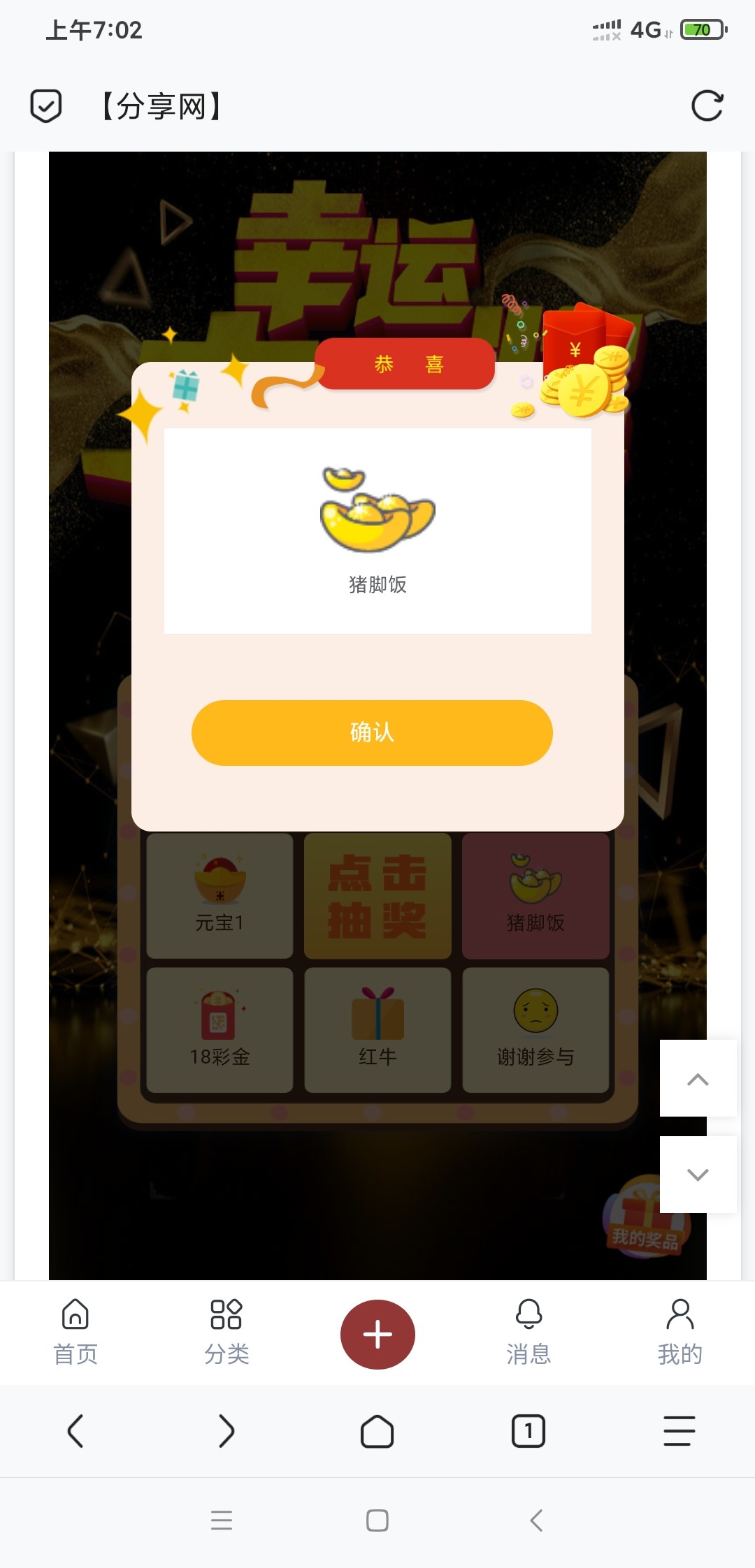Image resolution: width=755 pixels, height=1568 pixels.
Task: Reload the page with refresh icon
Action: click(x=706, y=106)
